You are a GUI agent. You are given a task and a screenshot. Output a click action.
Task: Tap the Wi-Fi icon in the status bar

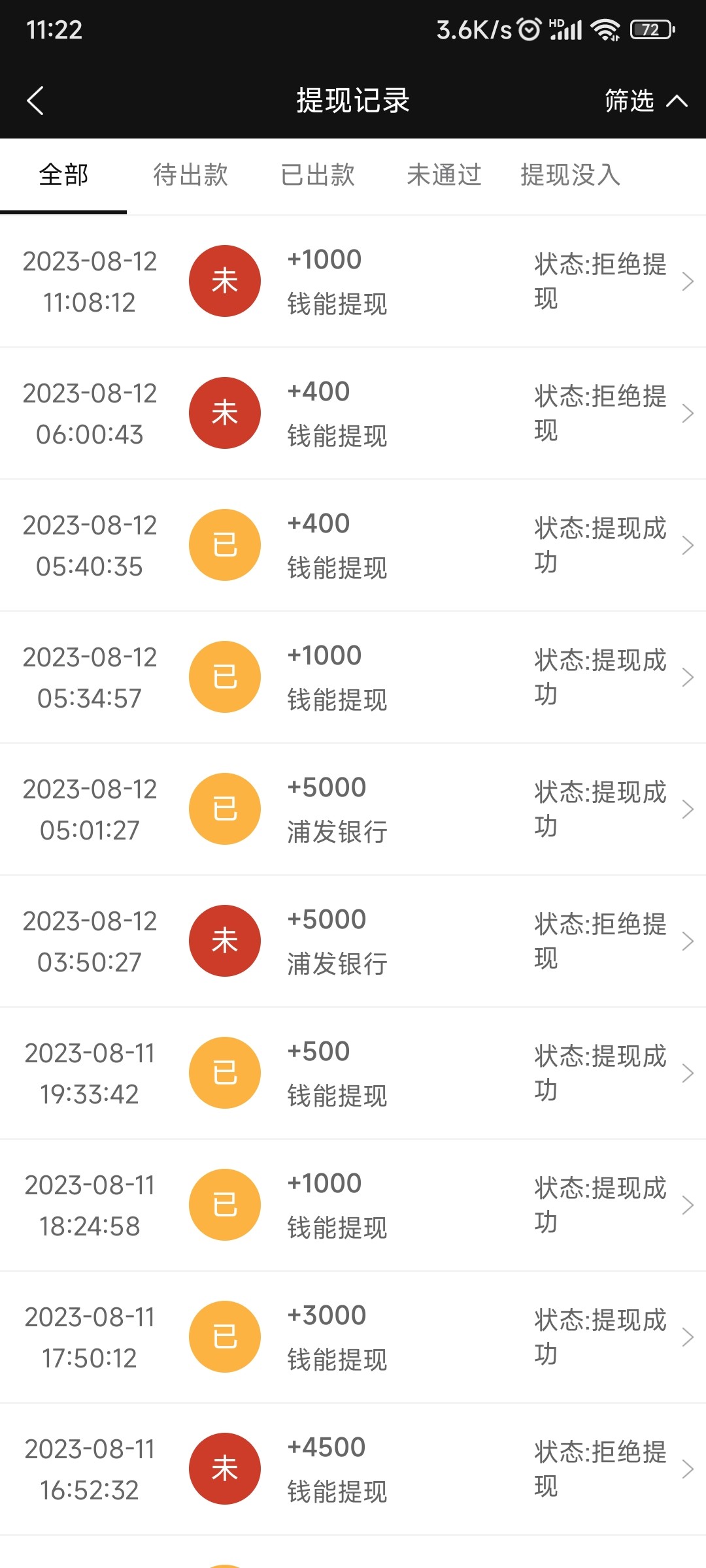coord(605,29)
